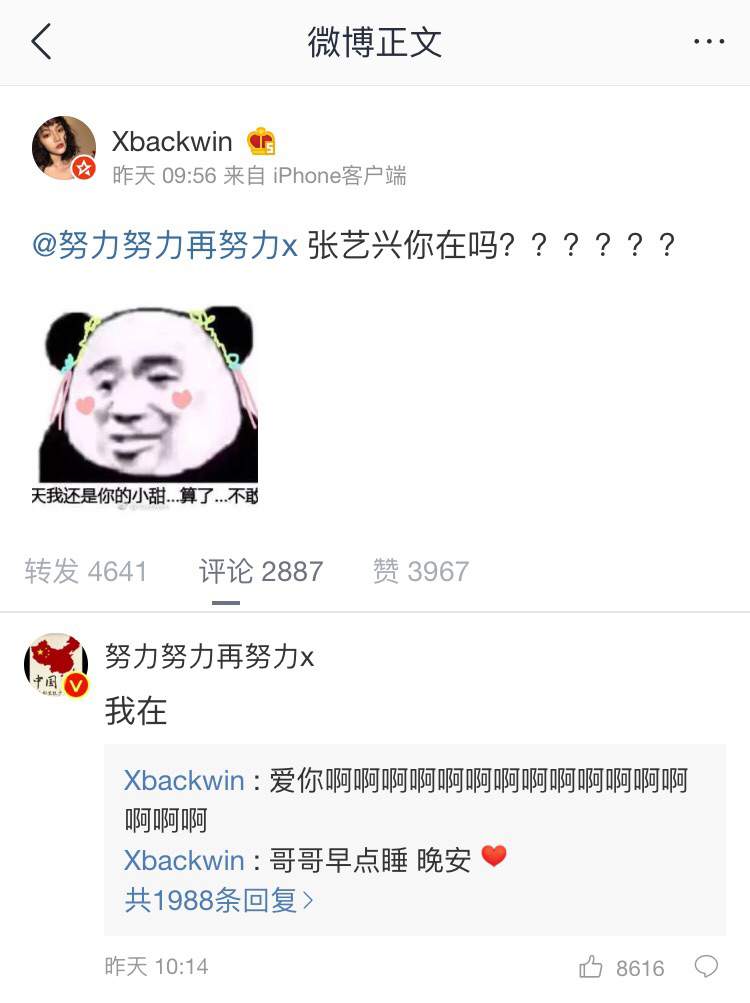Image resolution: width=750 pixels, height=1003 pixels.
Task: Open Xbackwin username at post header
Action: [172, 142]
